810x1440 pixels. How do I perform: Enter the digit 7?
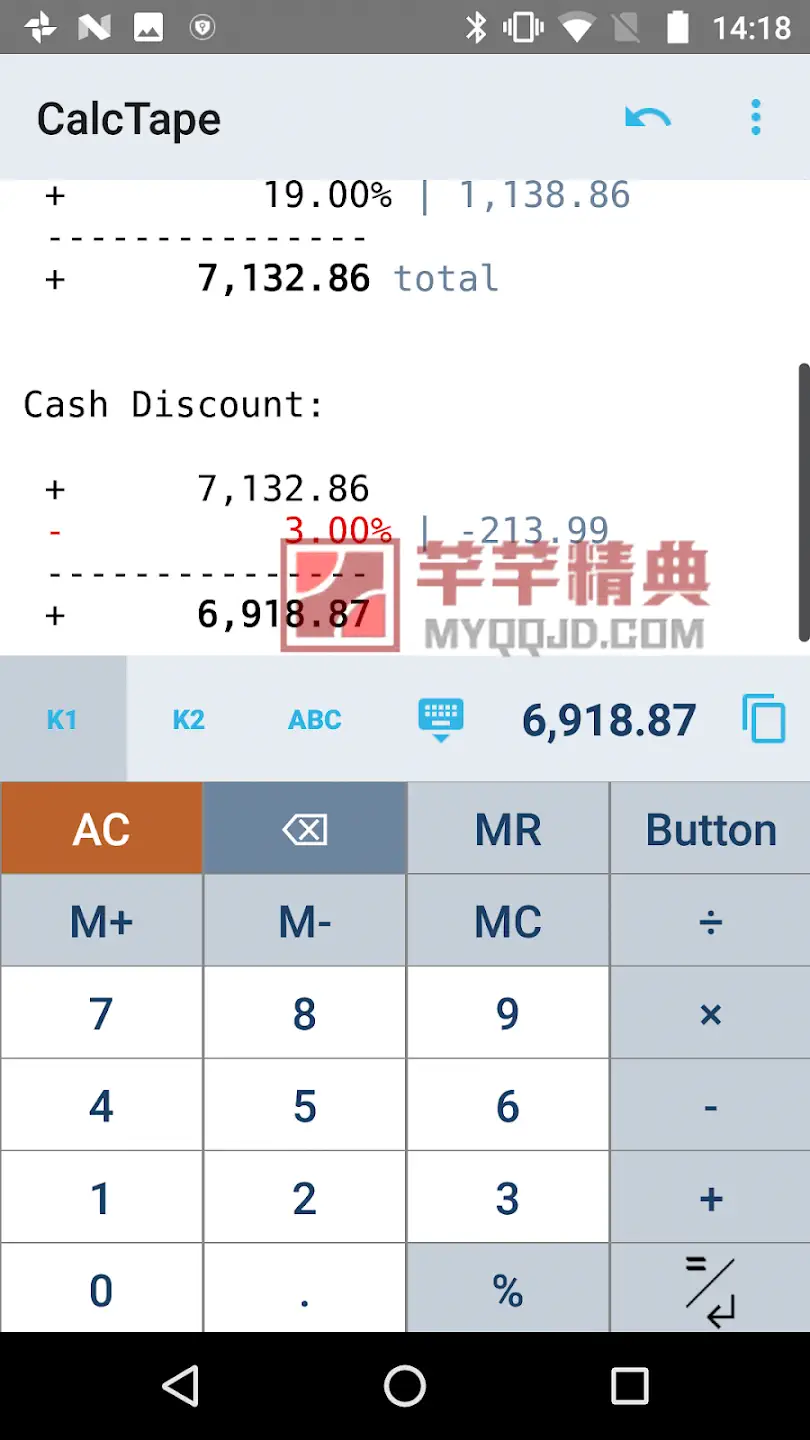[101, 1014]
